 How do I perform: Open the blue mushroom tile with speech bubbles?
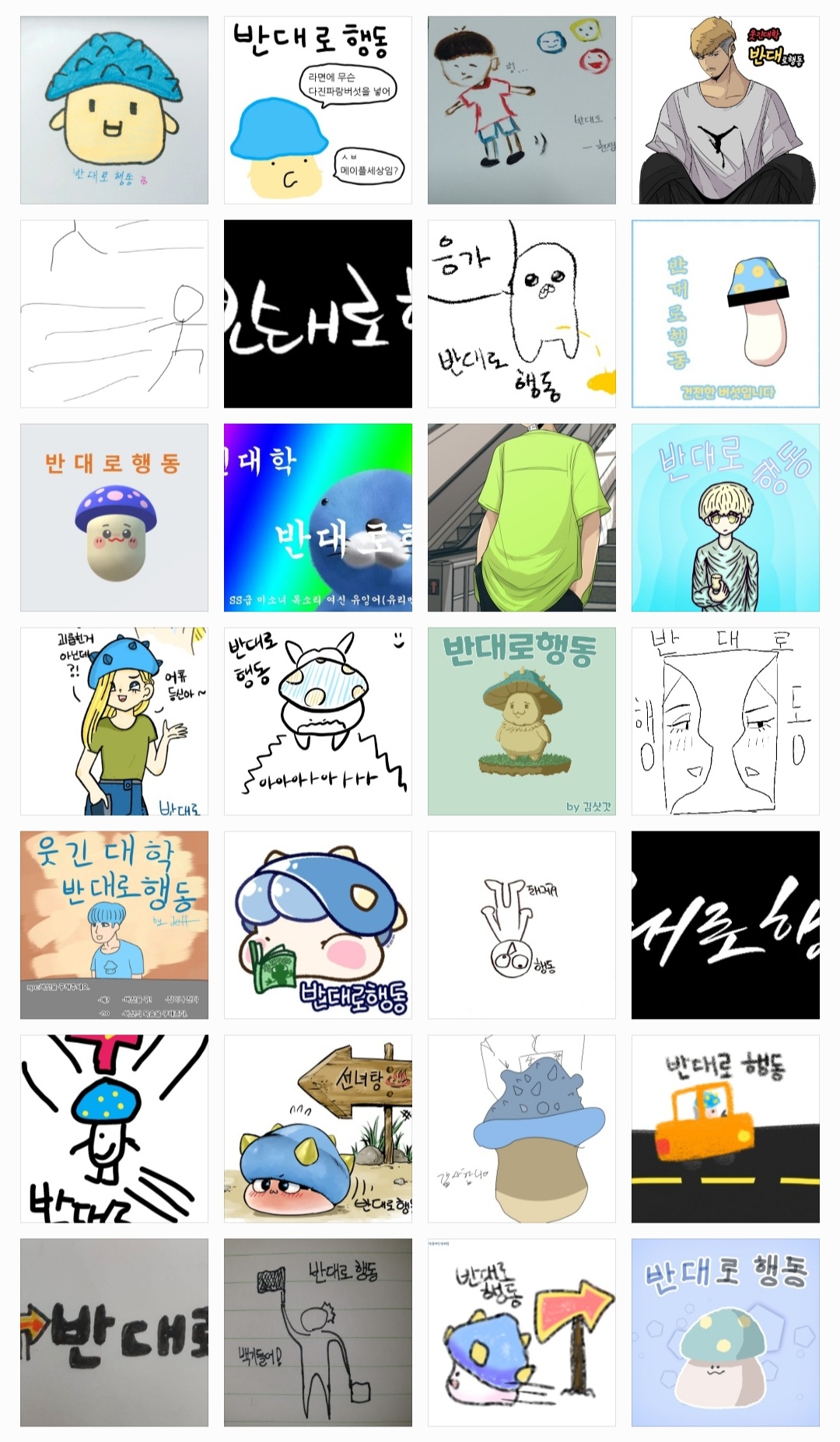click(x=318, y=110)
